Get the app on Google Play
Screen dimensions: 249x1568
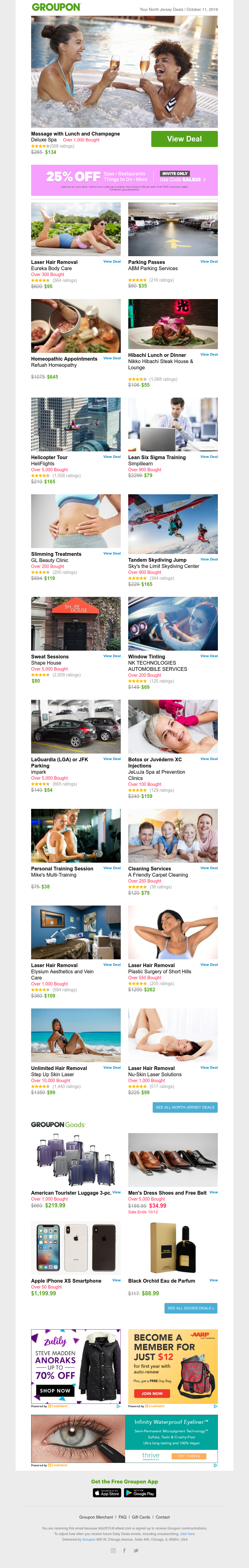[x=140, y=1492]
